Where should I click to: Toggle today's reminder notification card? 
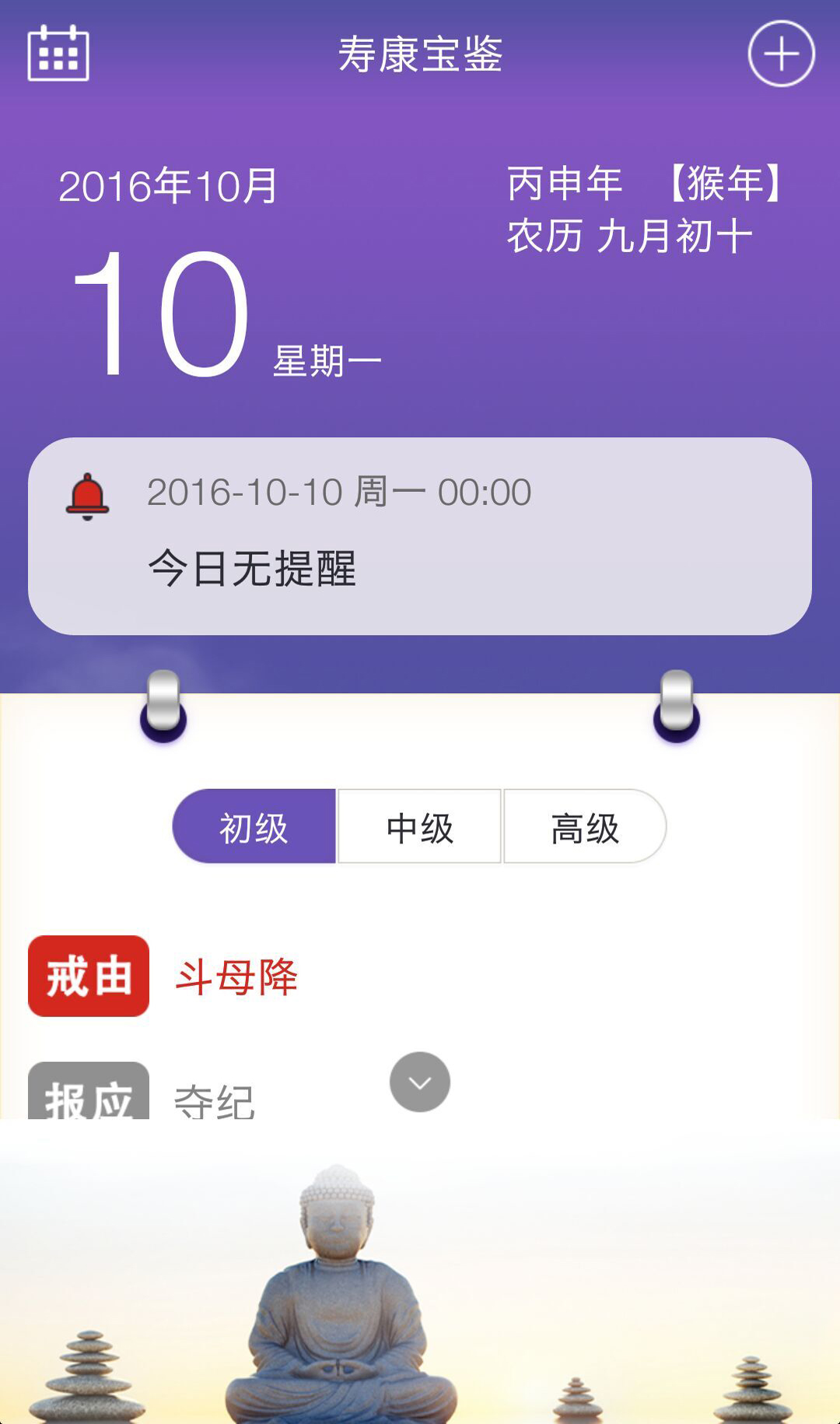point(420,533)
